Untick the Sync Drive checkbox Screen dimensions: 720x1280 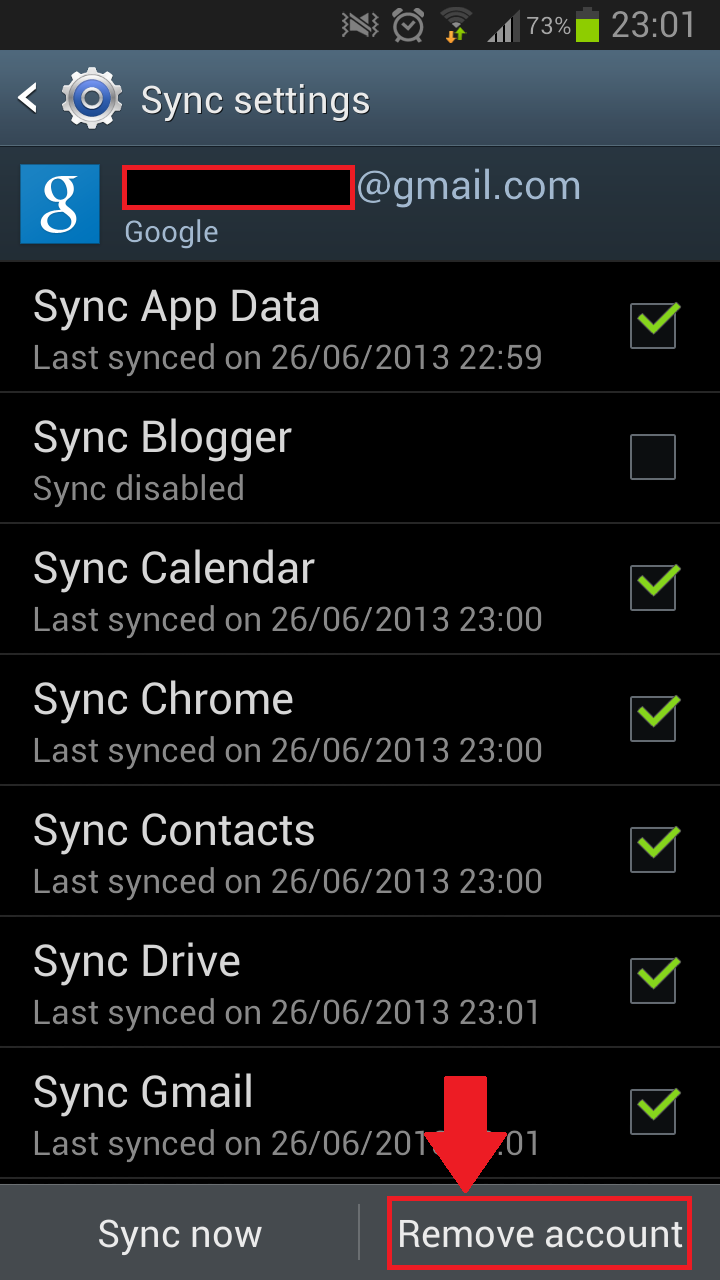(653, 980)
